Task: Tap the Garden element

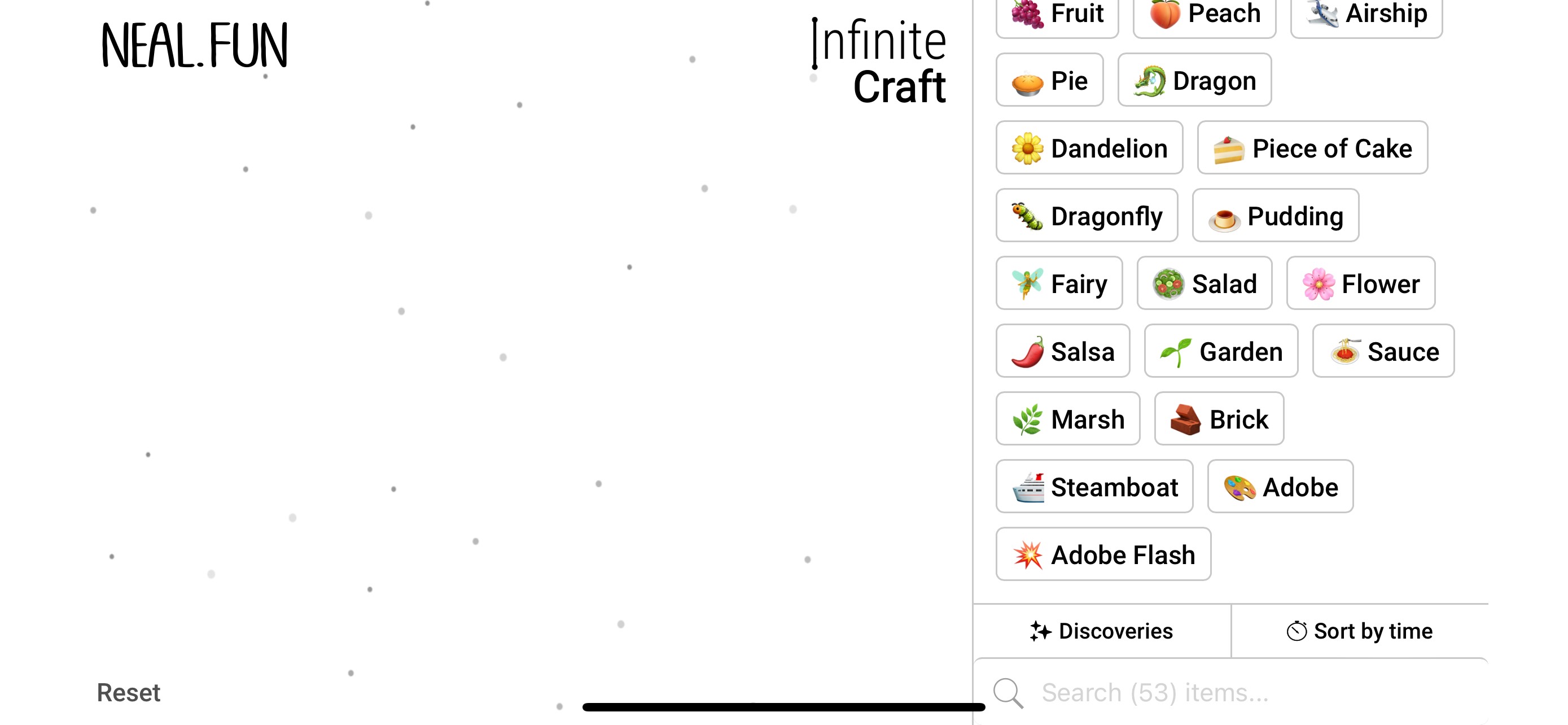Action: [1220, 351]
